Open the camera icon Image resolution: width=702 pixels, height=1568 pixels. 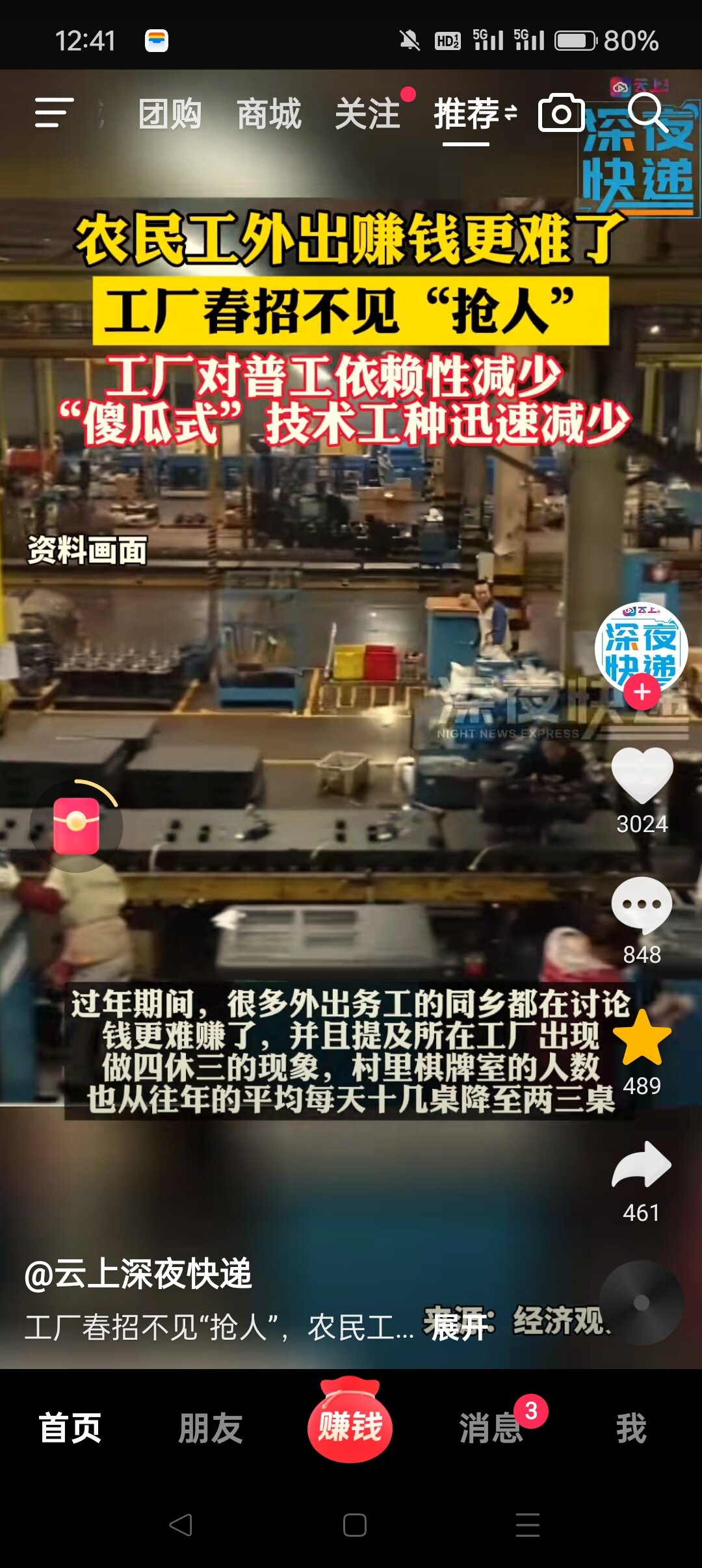561,113
